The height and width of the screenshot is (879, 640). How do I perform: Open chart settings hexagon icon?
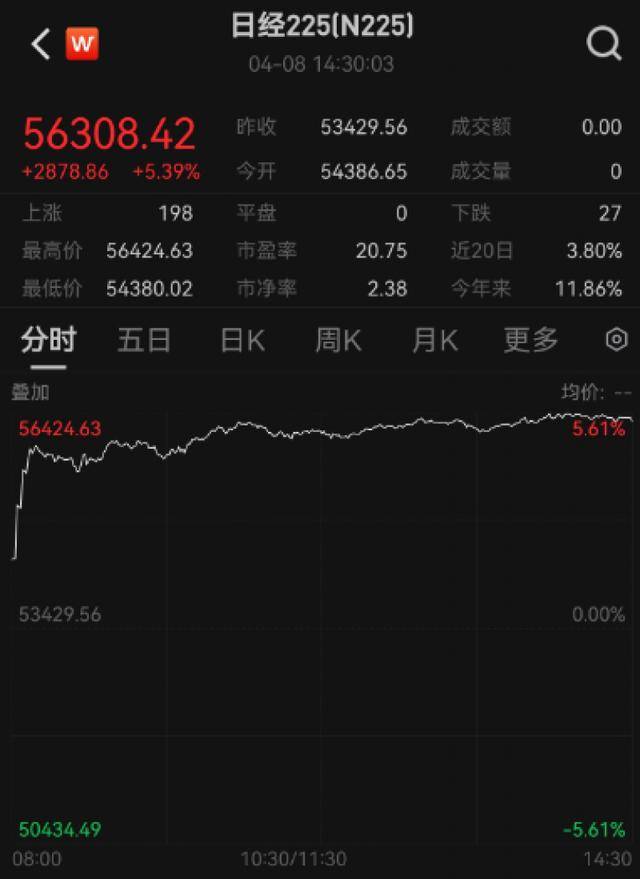pyautogui.click(x=617, y=340)
